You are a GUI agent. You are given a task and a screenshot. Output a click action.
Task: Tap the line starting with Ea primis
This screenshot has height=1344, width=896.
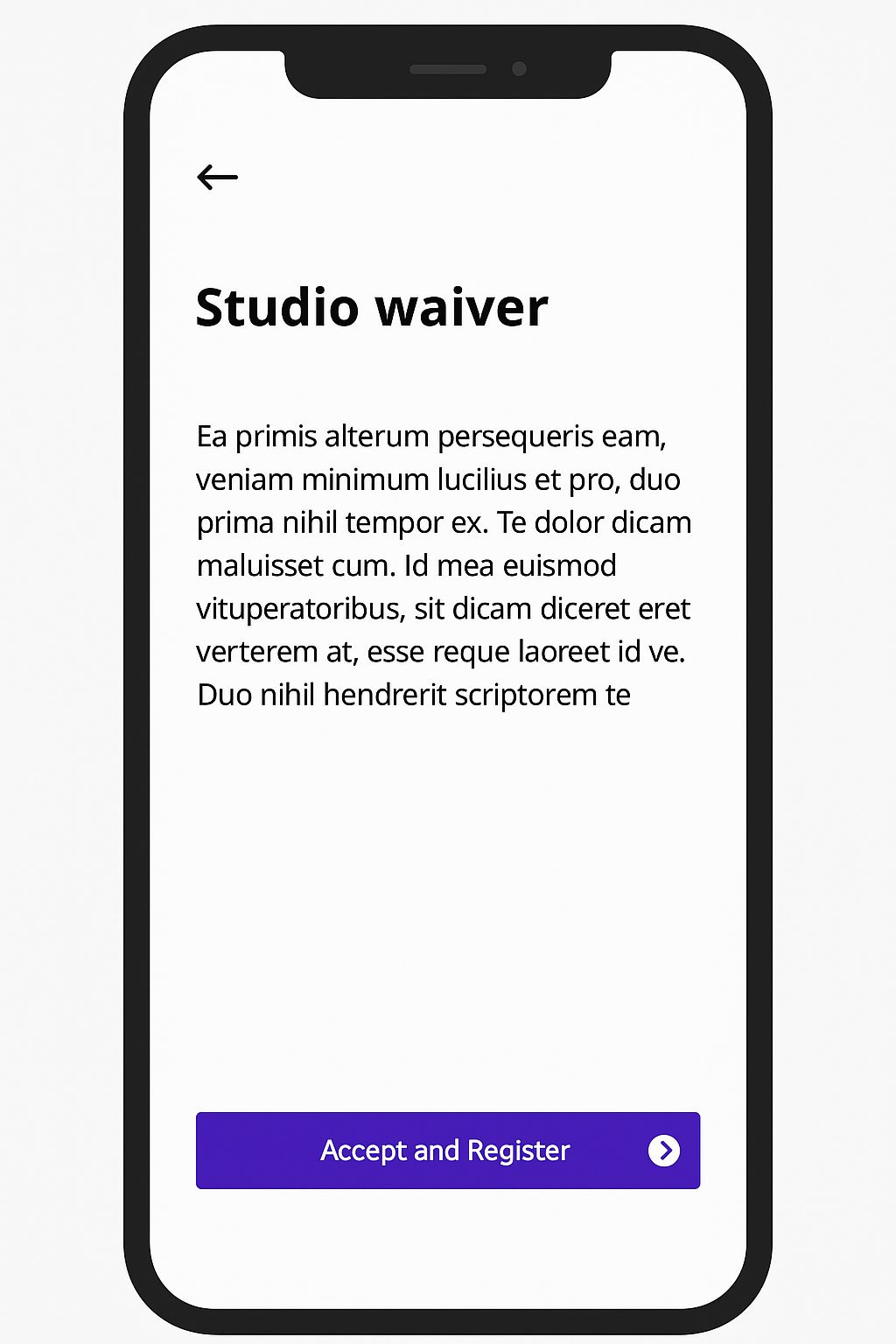tap(432, 436)
